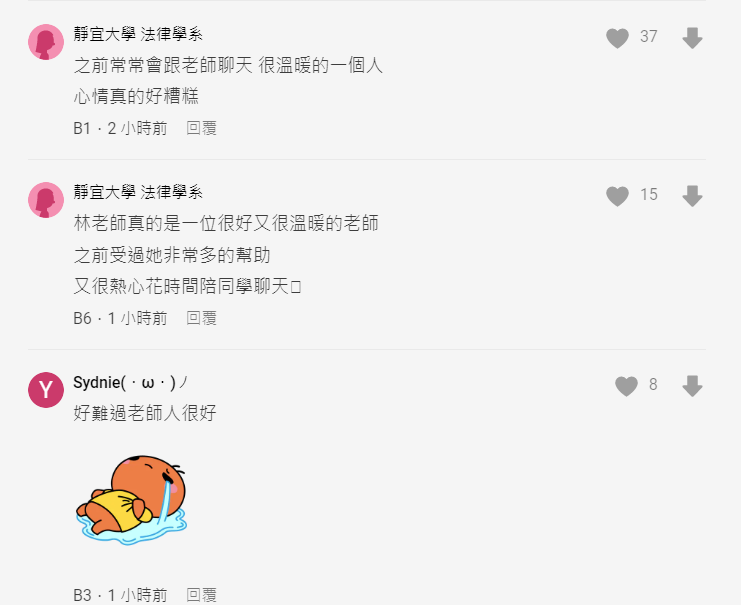
Task: Like the B6 comment about 林老師
Action: coord(618,196)
